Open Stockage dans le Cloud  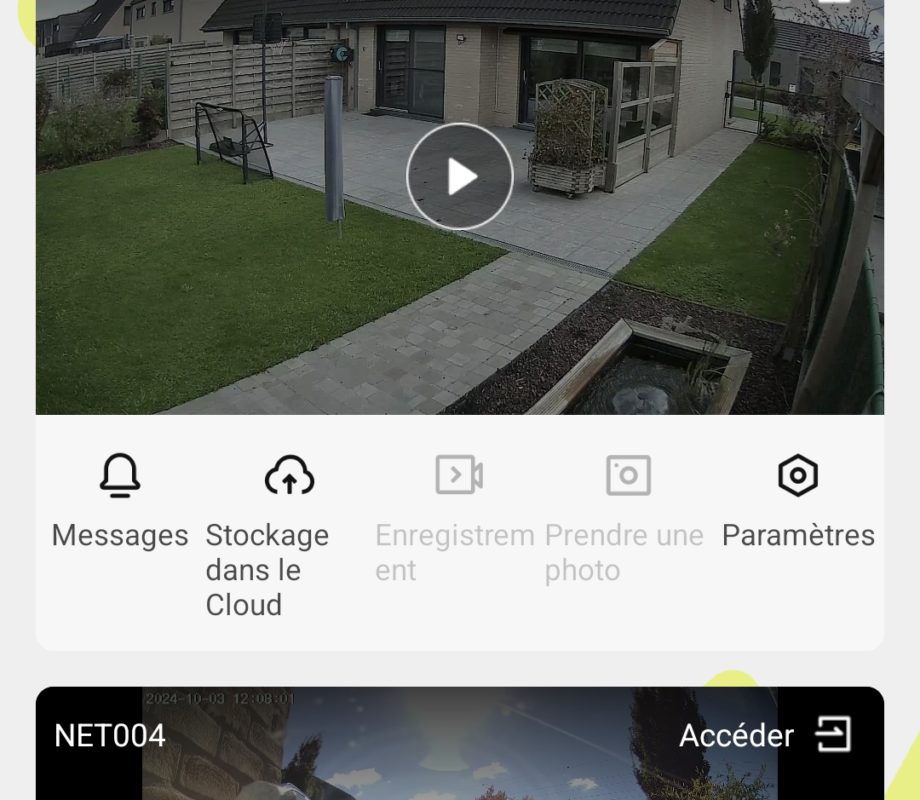pyautogui.click(x=289, y=476)
